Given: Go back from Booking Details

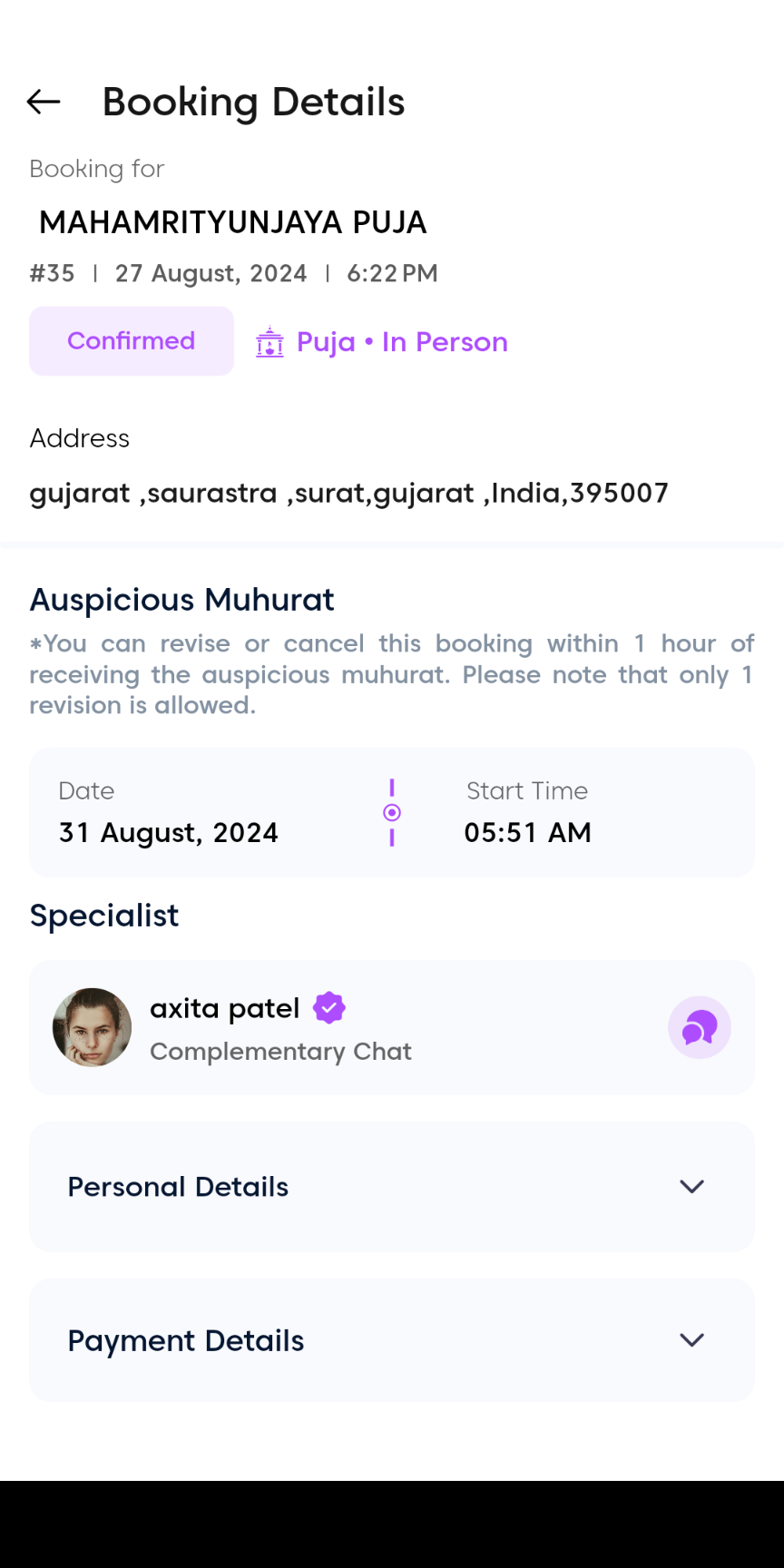Looking at the screenshot, I should [x=44, y=102].
